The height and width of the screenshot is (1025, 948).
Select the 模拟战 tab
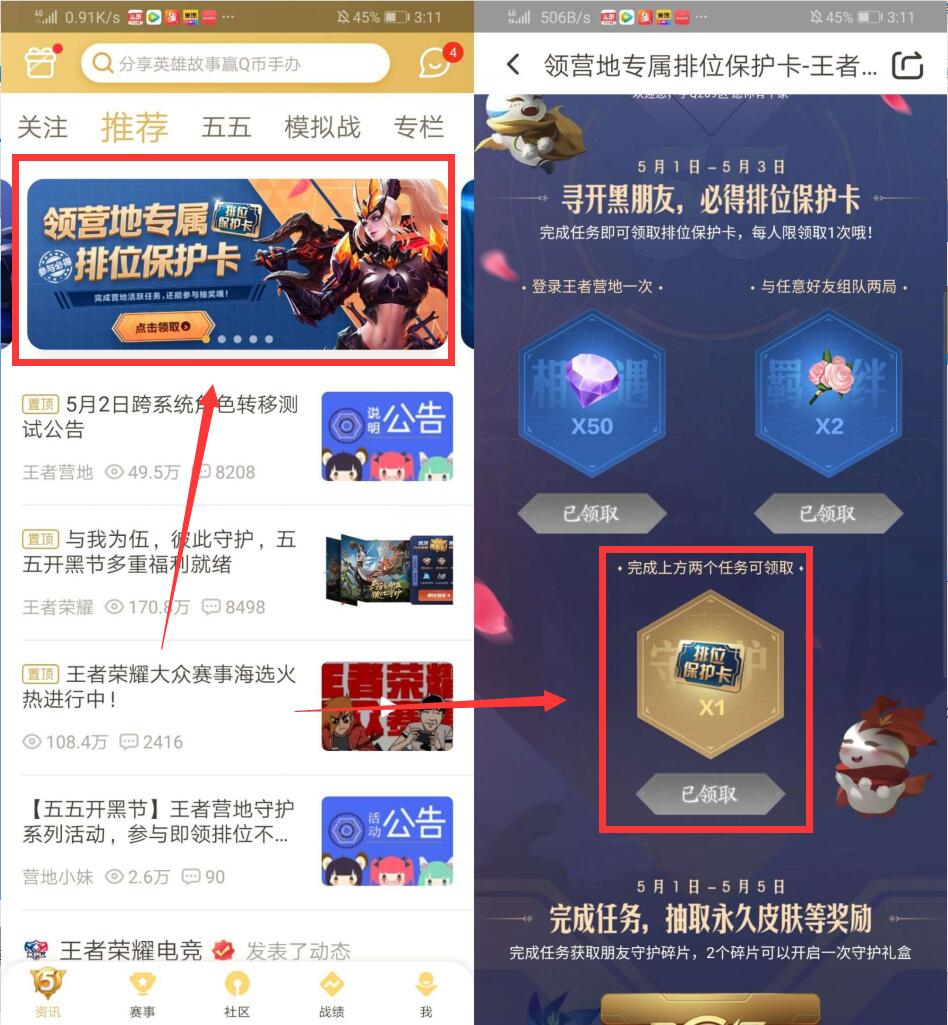coord(322,127)
